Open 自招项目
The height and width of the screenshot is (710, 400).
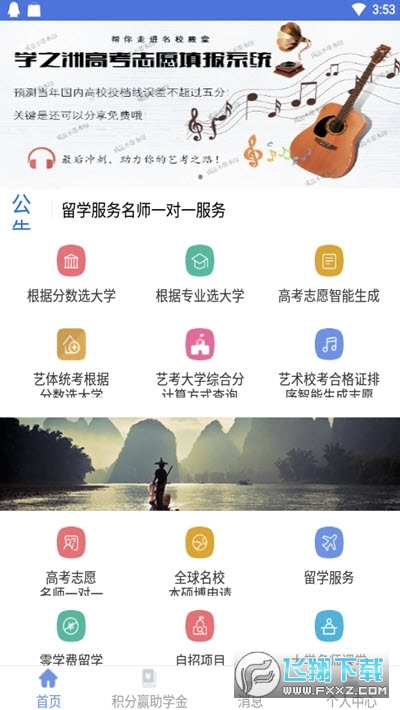200,638
